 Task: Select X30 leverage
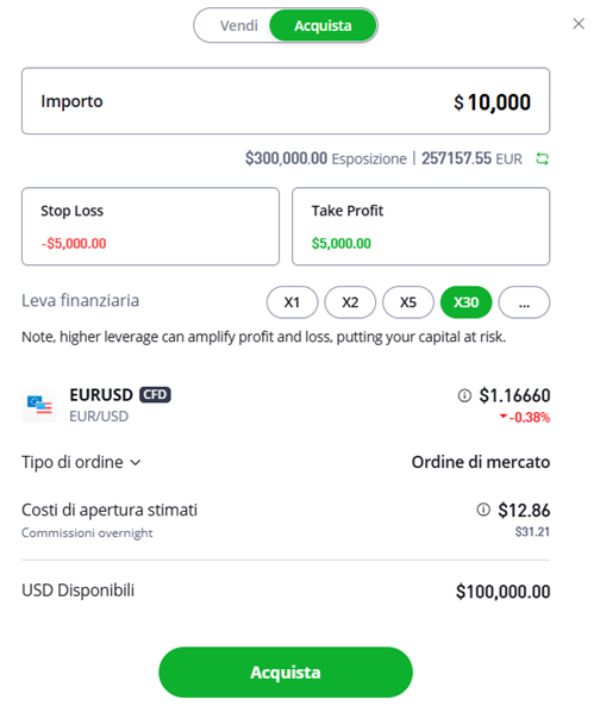click(x=466, y=301)
